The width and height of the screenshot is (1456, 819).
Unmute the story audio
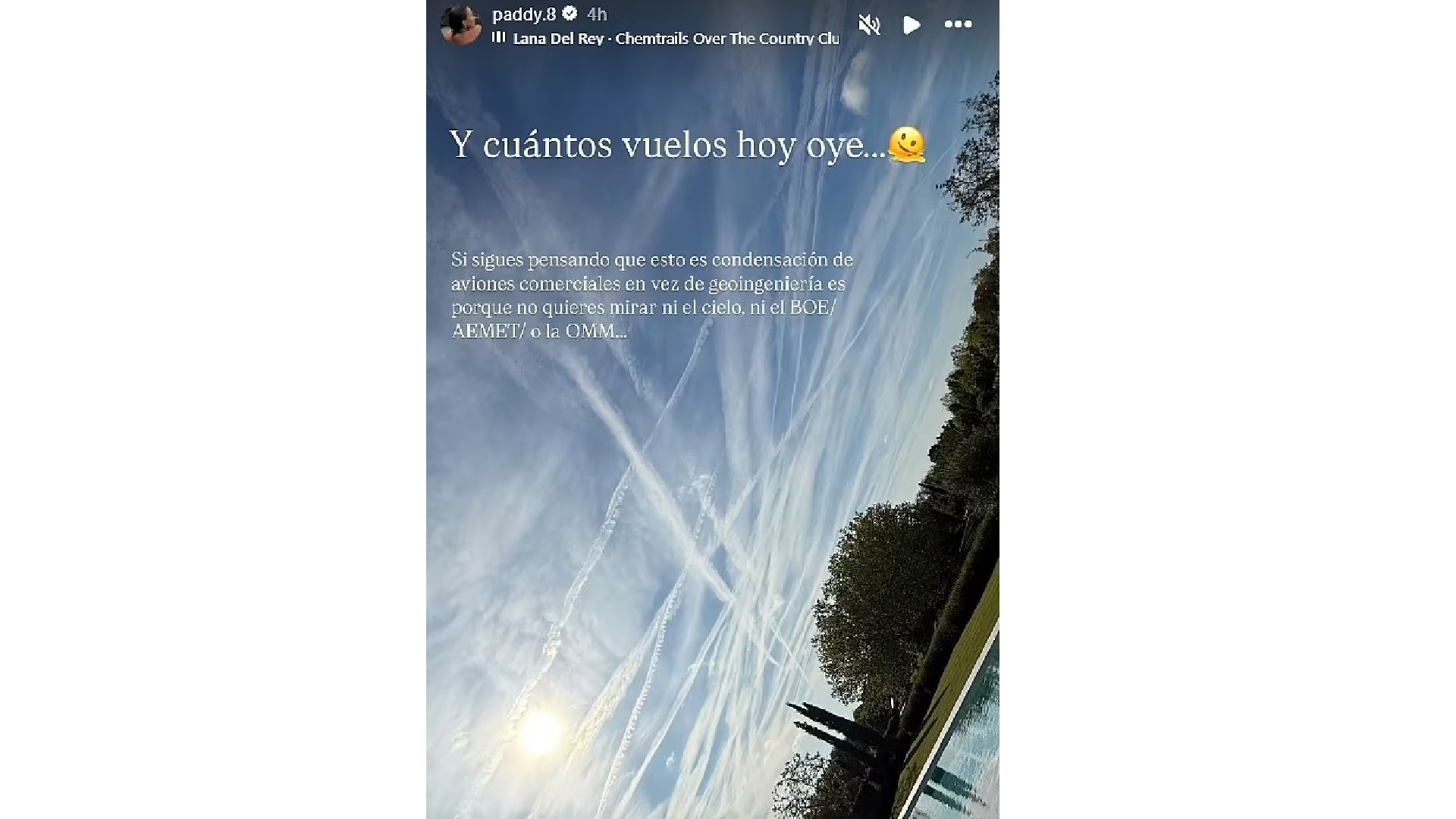(x=868, y=25)
